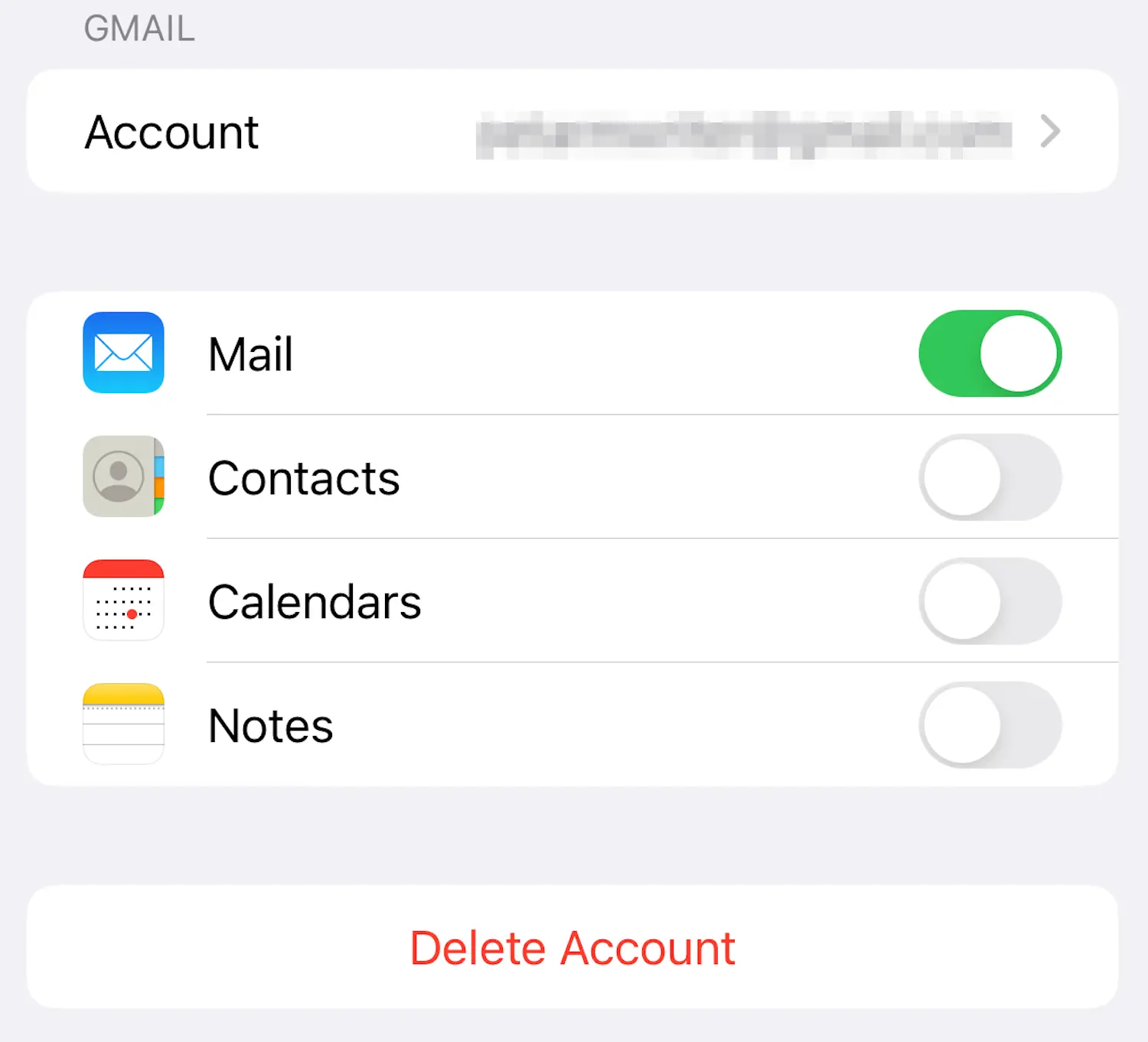
Task: Open the Account row details
Action: (x=572, y=132)
